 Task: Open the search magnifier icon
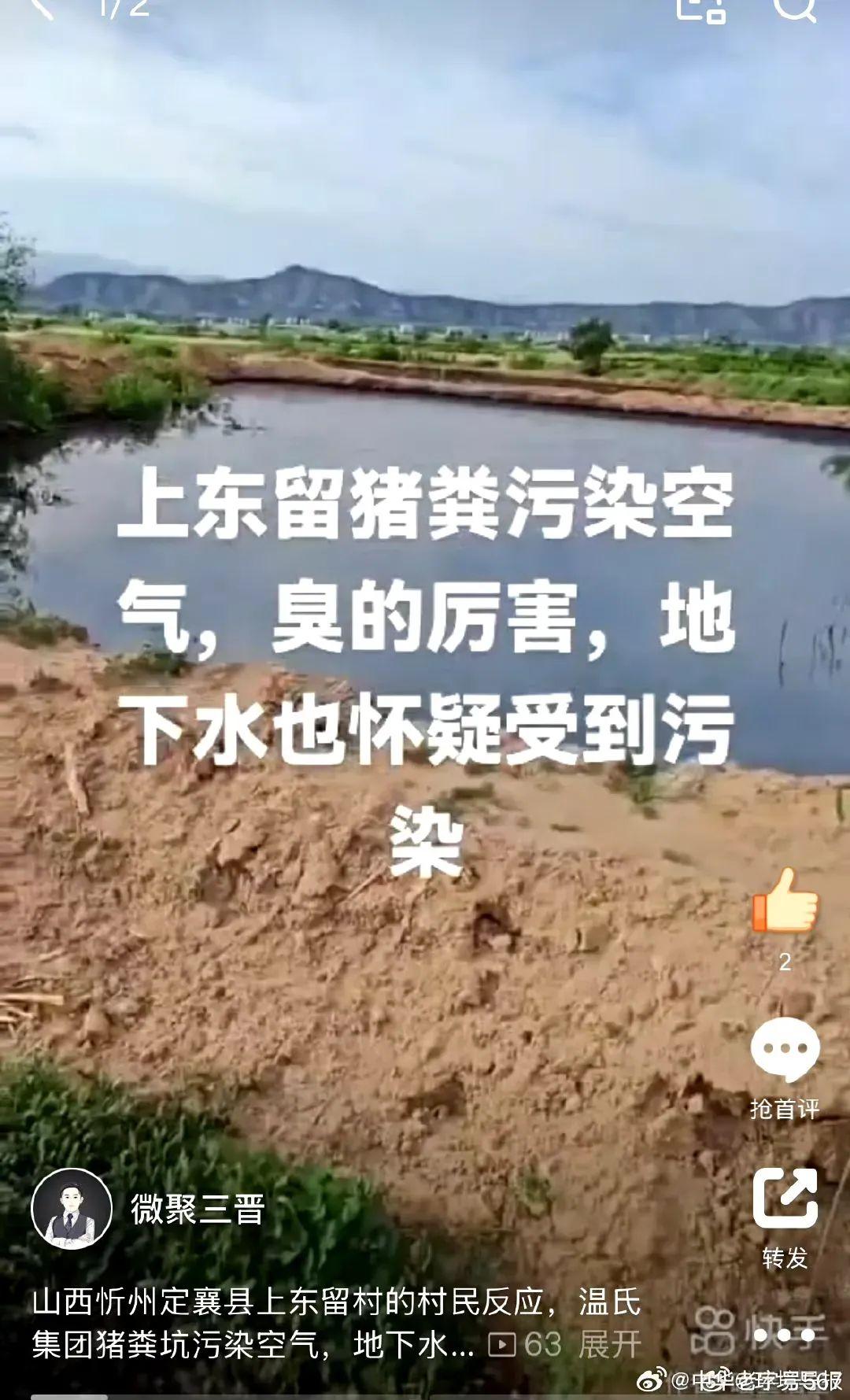pyautogui.click(x=793, y=9)
